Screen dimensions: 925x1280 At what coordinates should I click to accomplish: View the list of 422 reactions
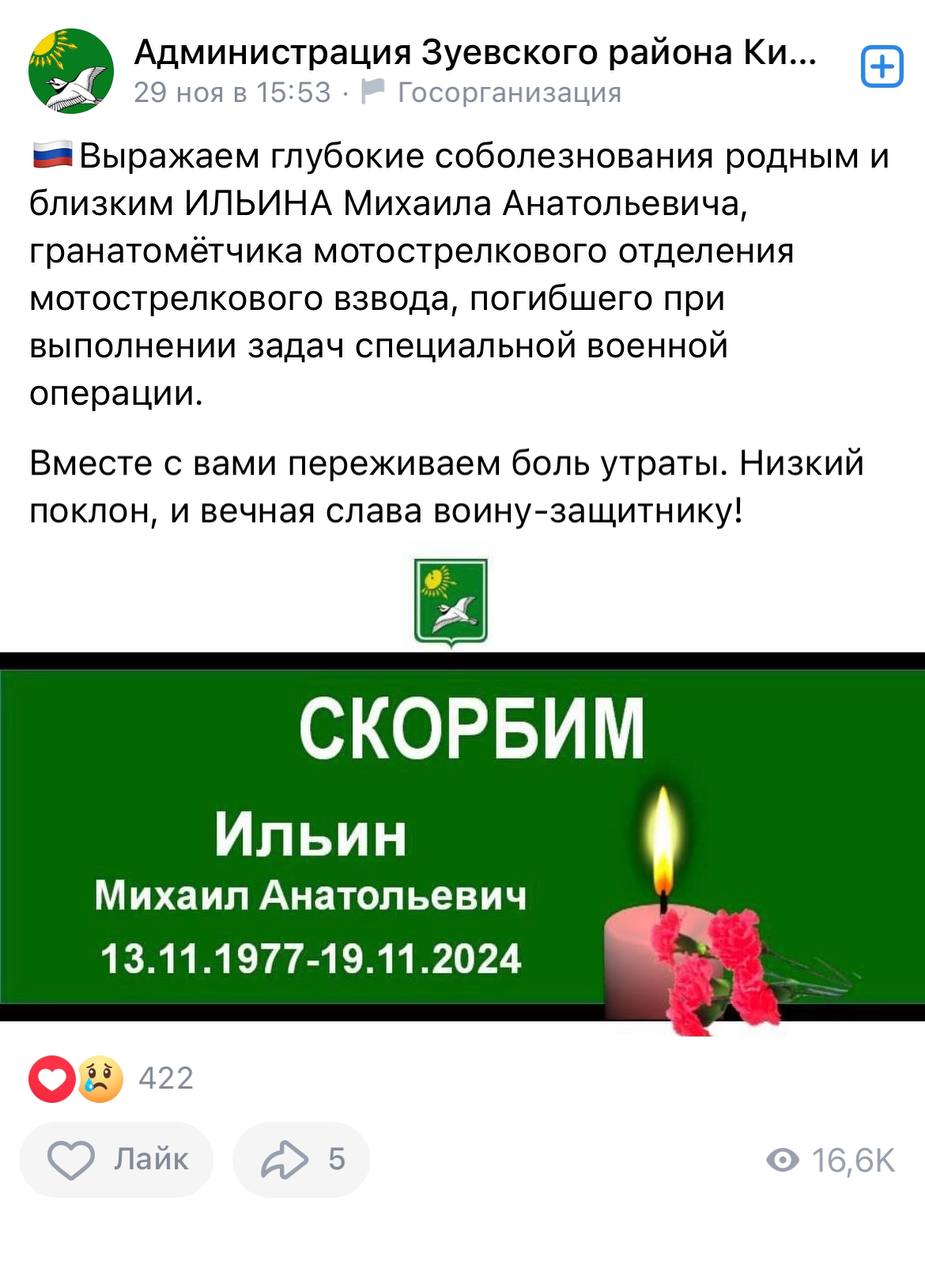point(110,1078)
